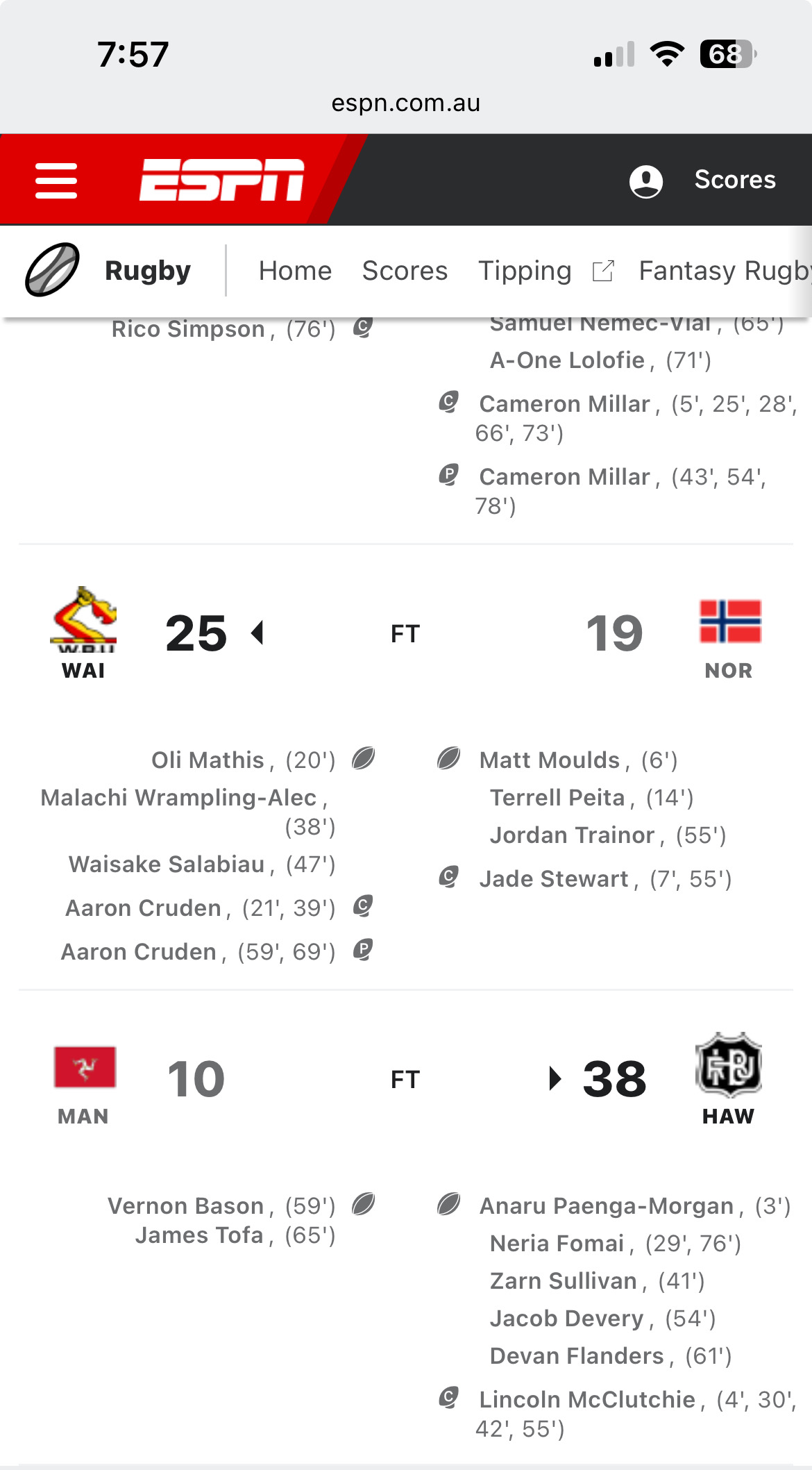The width and height of the screenshot is (812, 1470).
Task: Open the user profile icon
Action: 645,181
